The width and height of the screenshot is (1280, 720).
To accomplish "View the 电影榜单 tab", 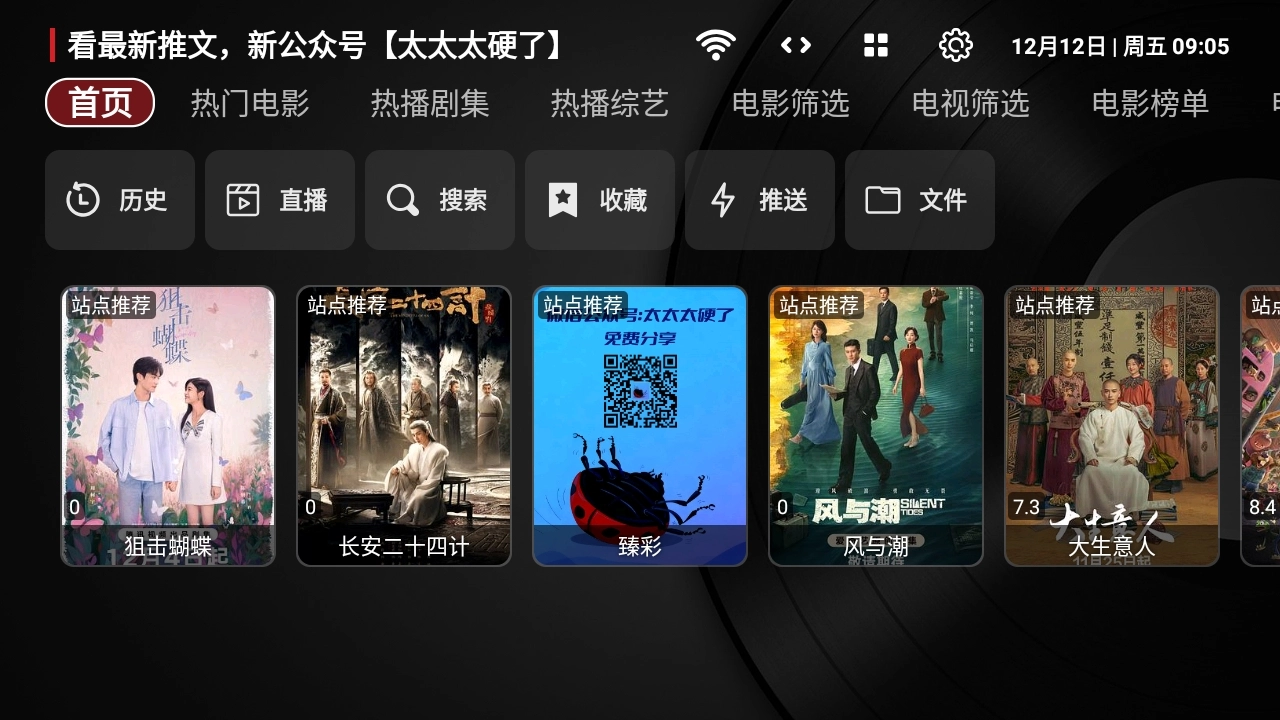I will [x=1150, y=103].
